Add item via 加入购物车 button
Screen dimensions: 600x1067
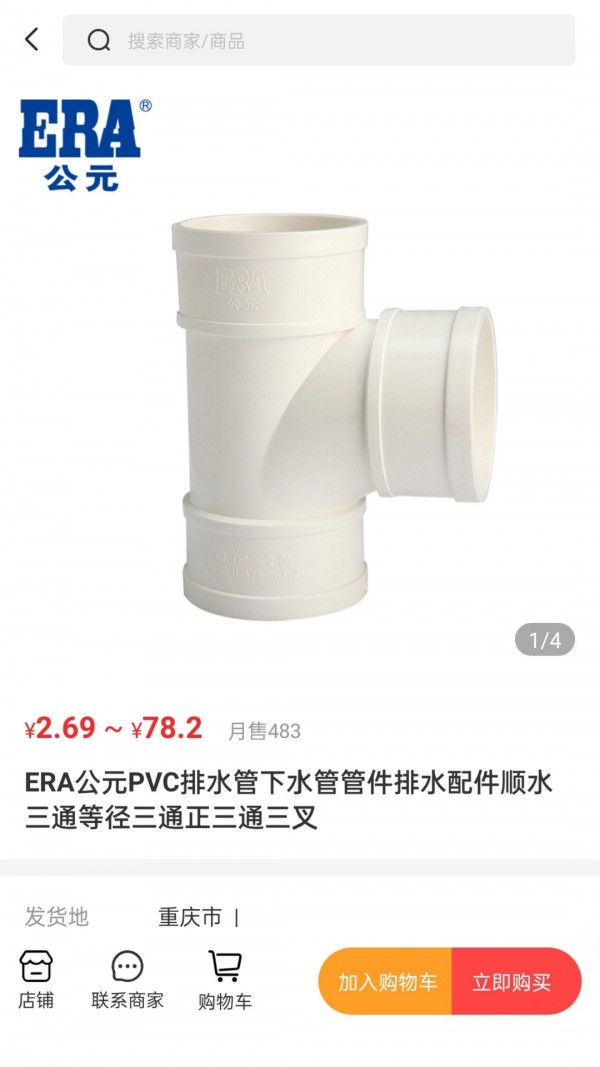click(x=387, y=982)
